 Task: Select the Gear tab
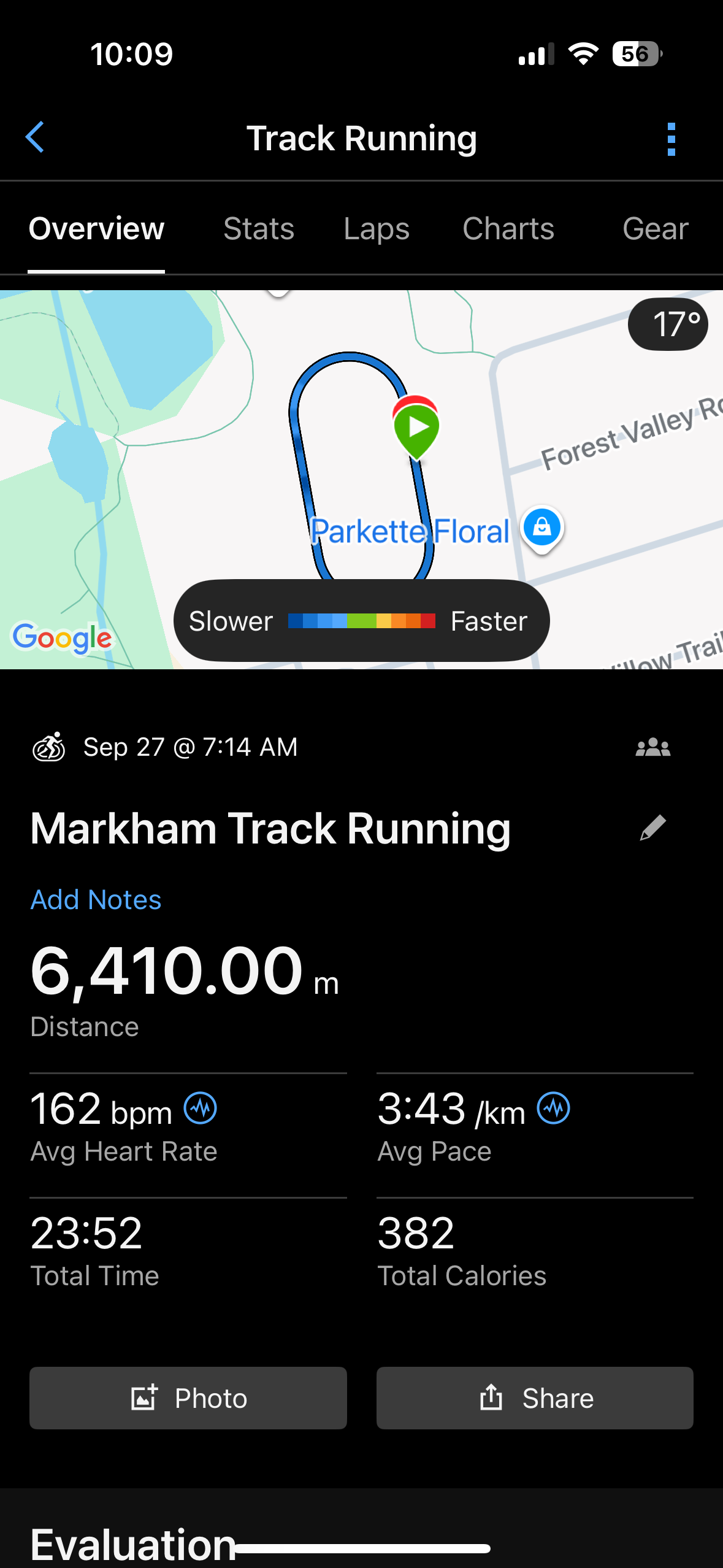pos(655,229)
